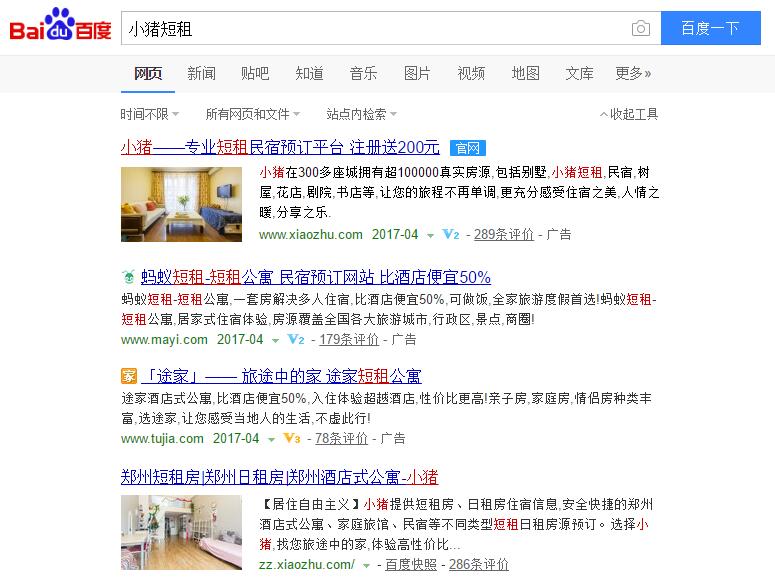
Task: Switch to the 地图 tab
Action: (x=525, y=73)
